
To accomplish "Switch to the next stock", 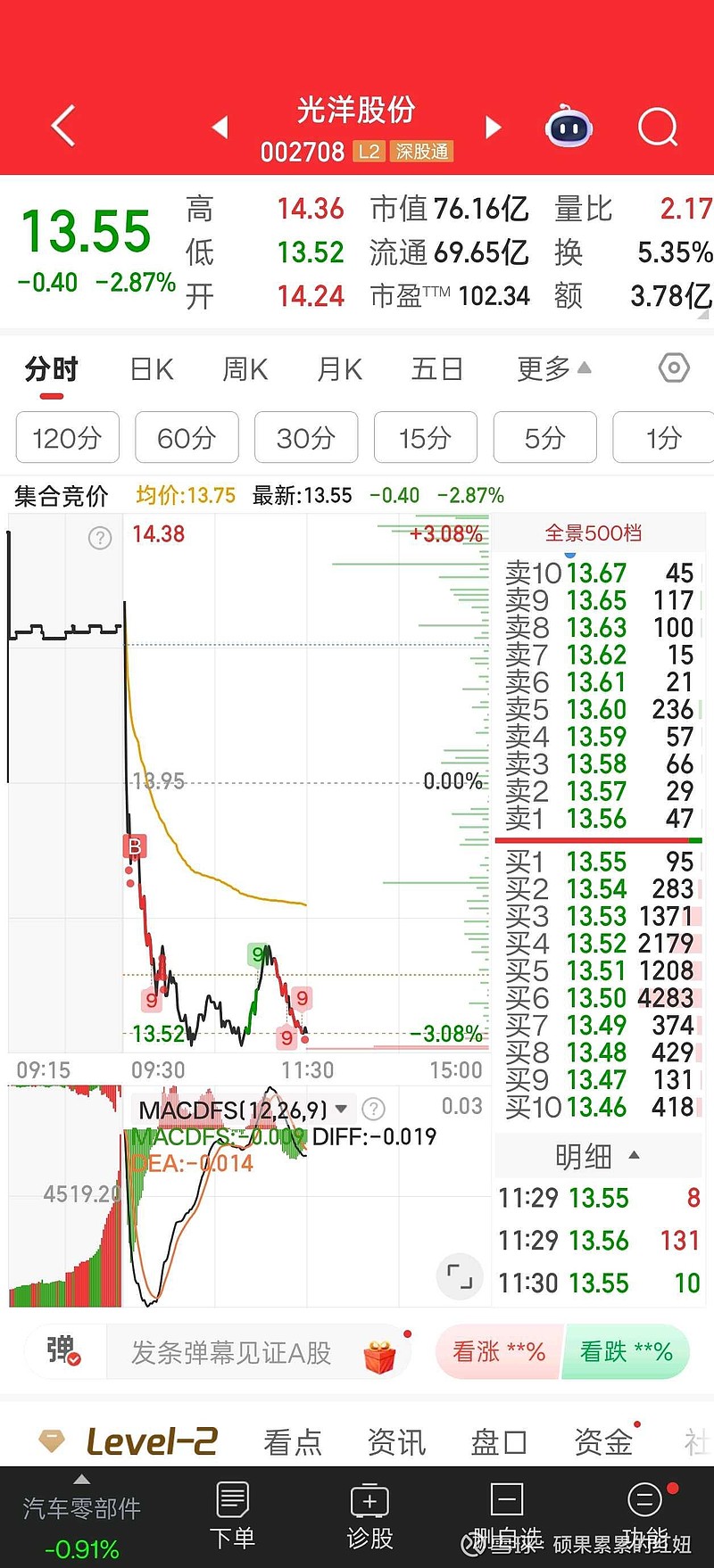I will point(493,128).
